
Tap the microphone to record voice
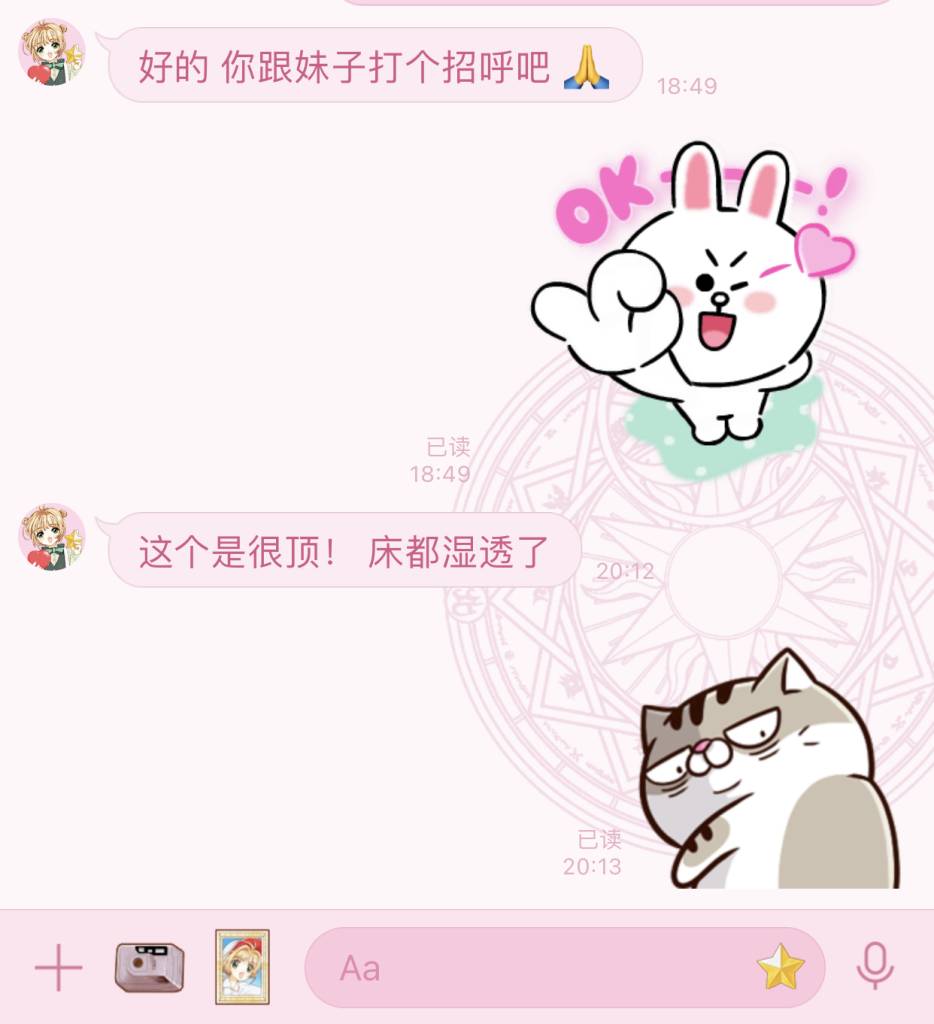[x=875, y=967]
